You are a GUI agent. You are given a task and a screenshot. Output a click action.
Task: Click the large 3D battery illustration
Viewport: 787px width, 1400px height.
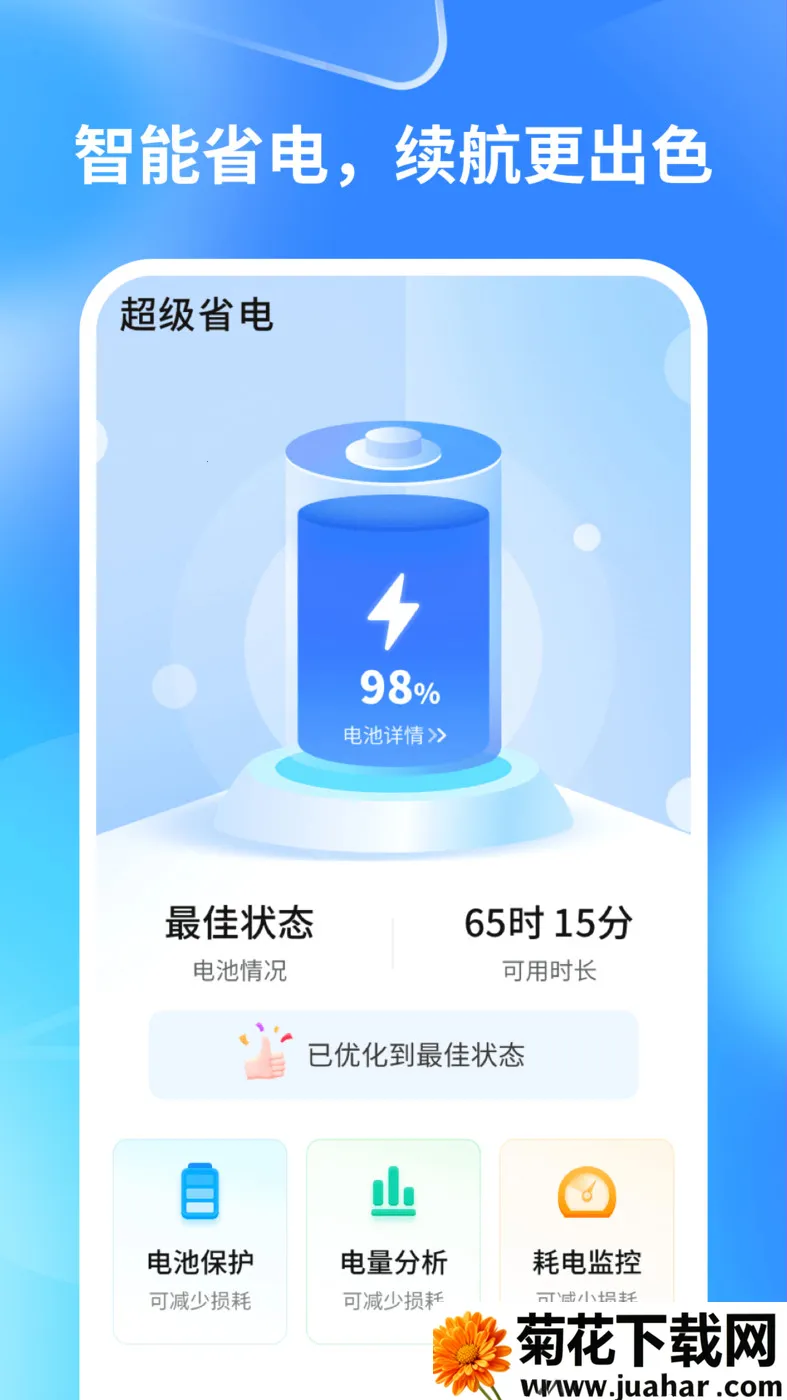(394, 600)
